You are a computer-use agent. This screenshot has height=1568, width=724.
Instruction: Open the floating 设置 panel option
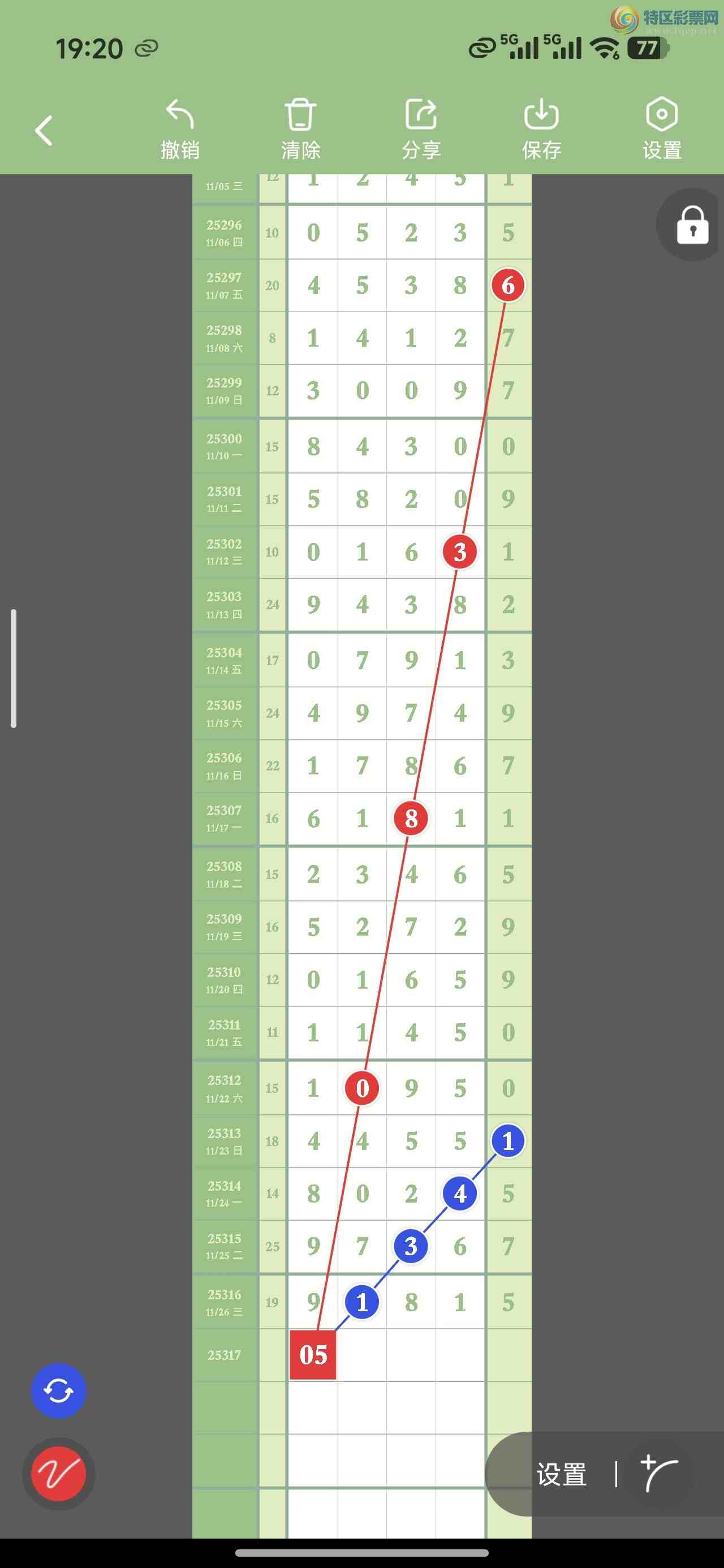tap(562, 1474)
